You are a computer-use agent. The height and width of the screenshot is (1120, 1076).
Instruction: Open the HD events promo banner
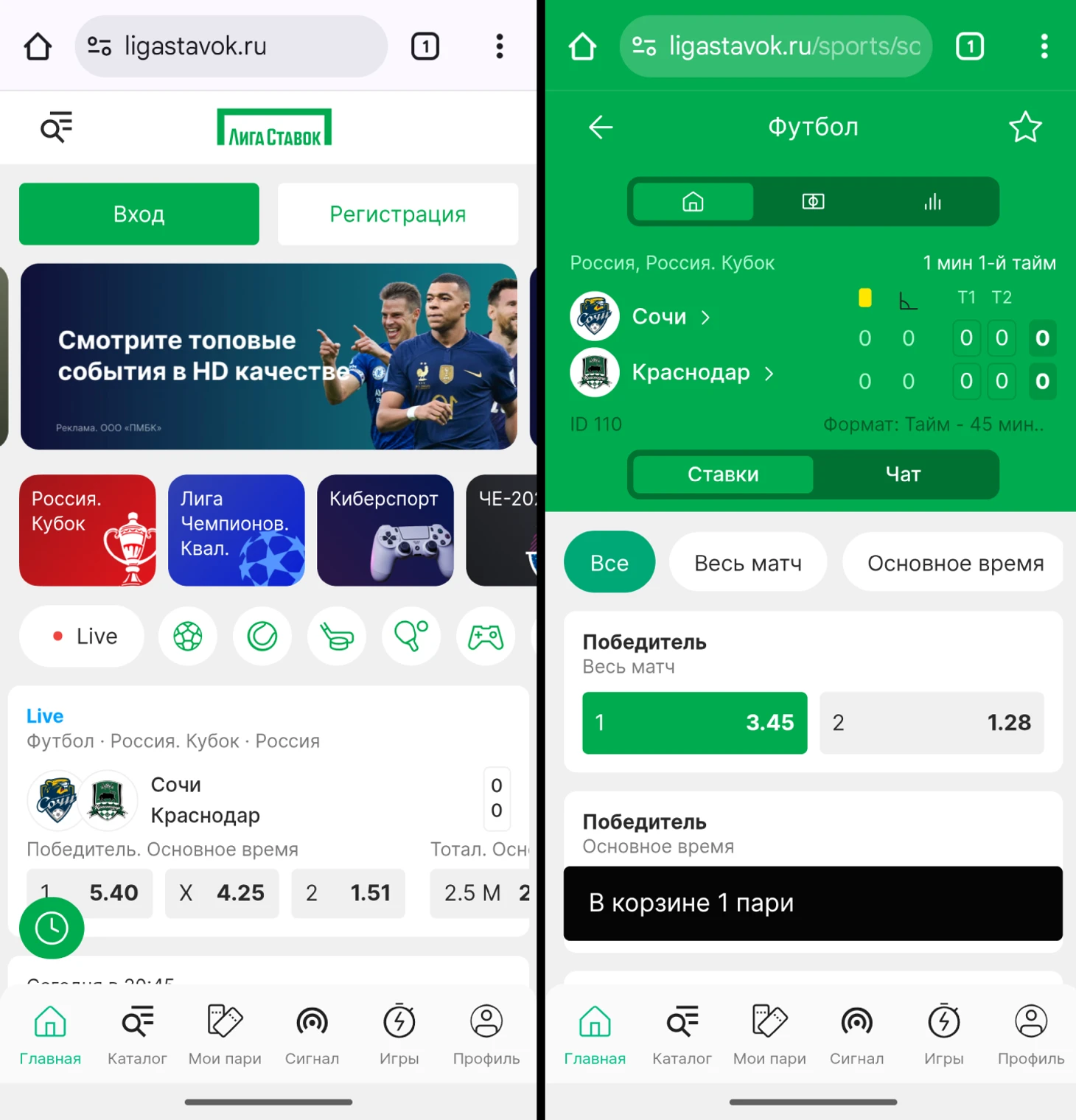click(x=268, y=357)
